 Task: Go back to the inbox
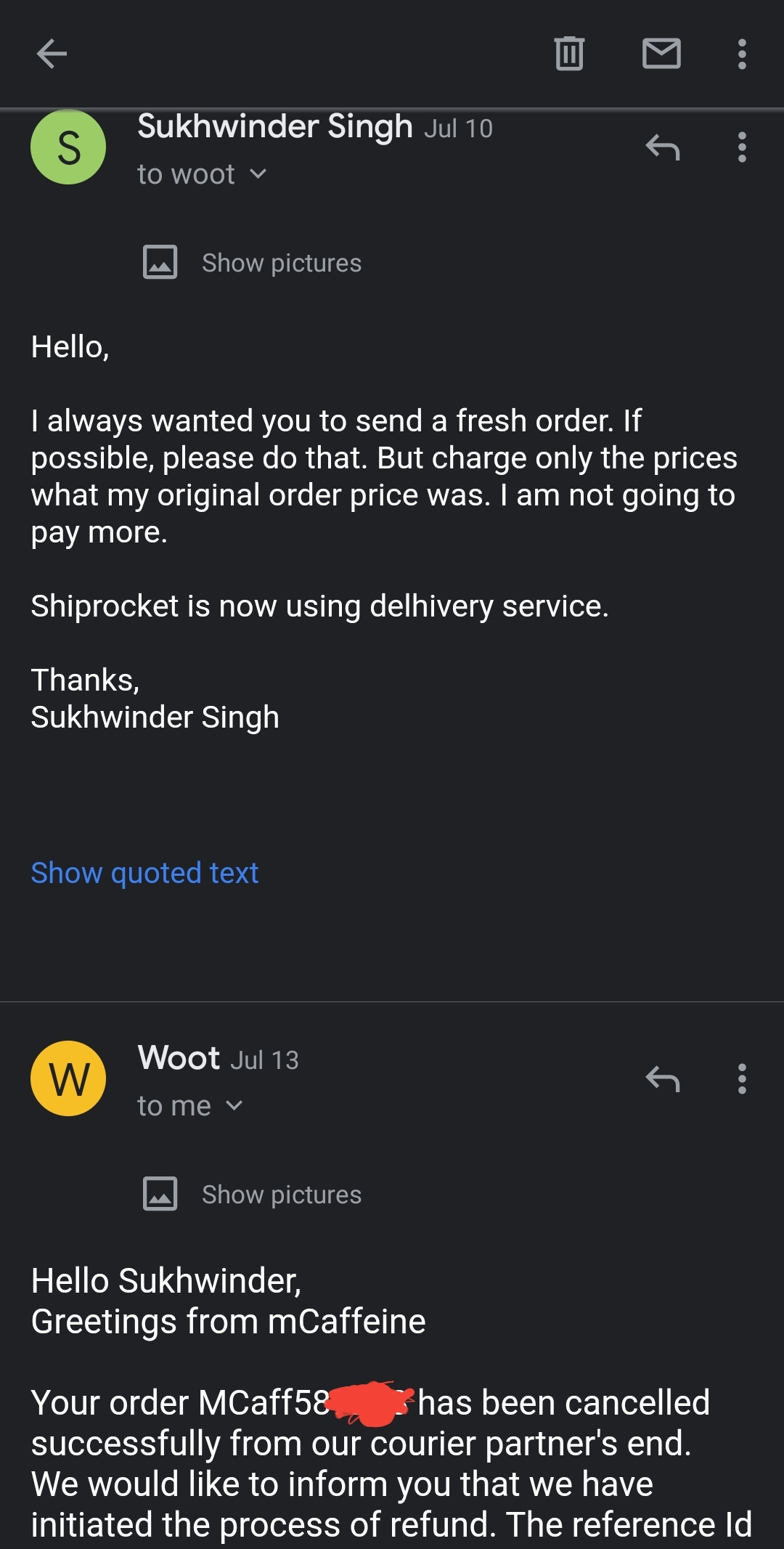[52, 54]
